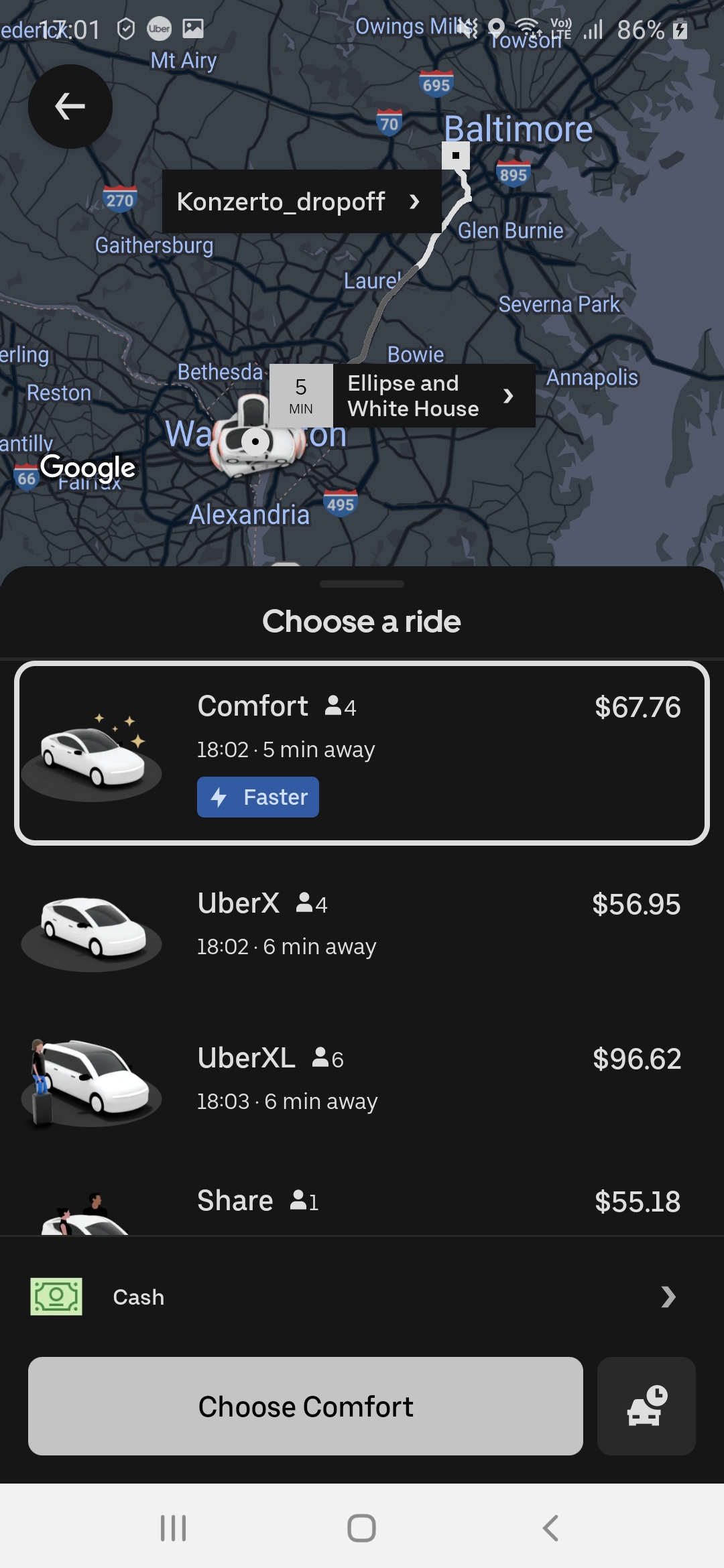Go to the phone home screen

pos(362,1528)
